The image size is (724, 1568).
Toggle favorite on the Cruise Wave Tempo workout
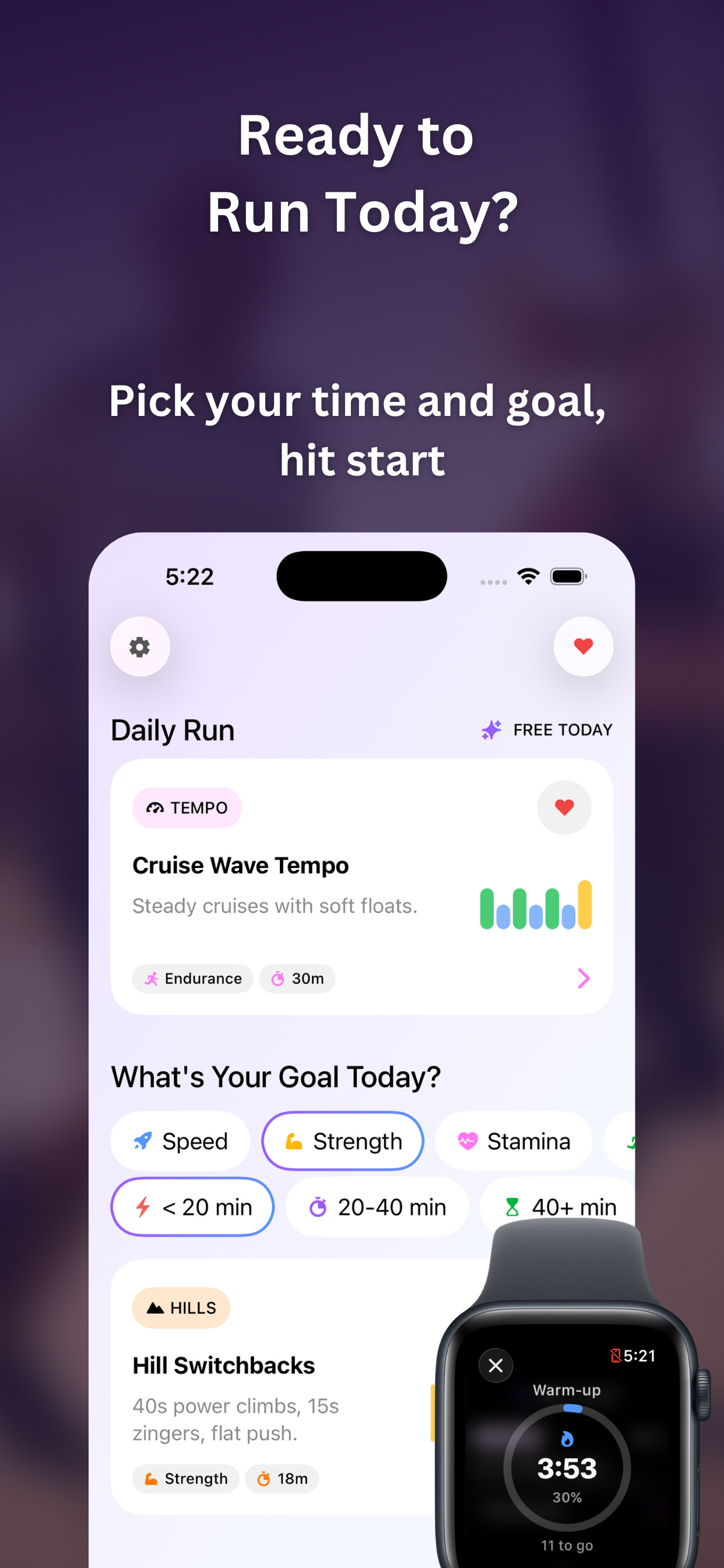point(565,807)
